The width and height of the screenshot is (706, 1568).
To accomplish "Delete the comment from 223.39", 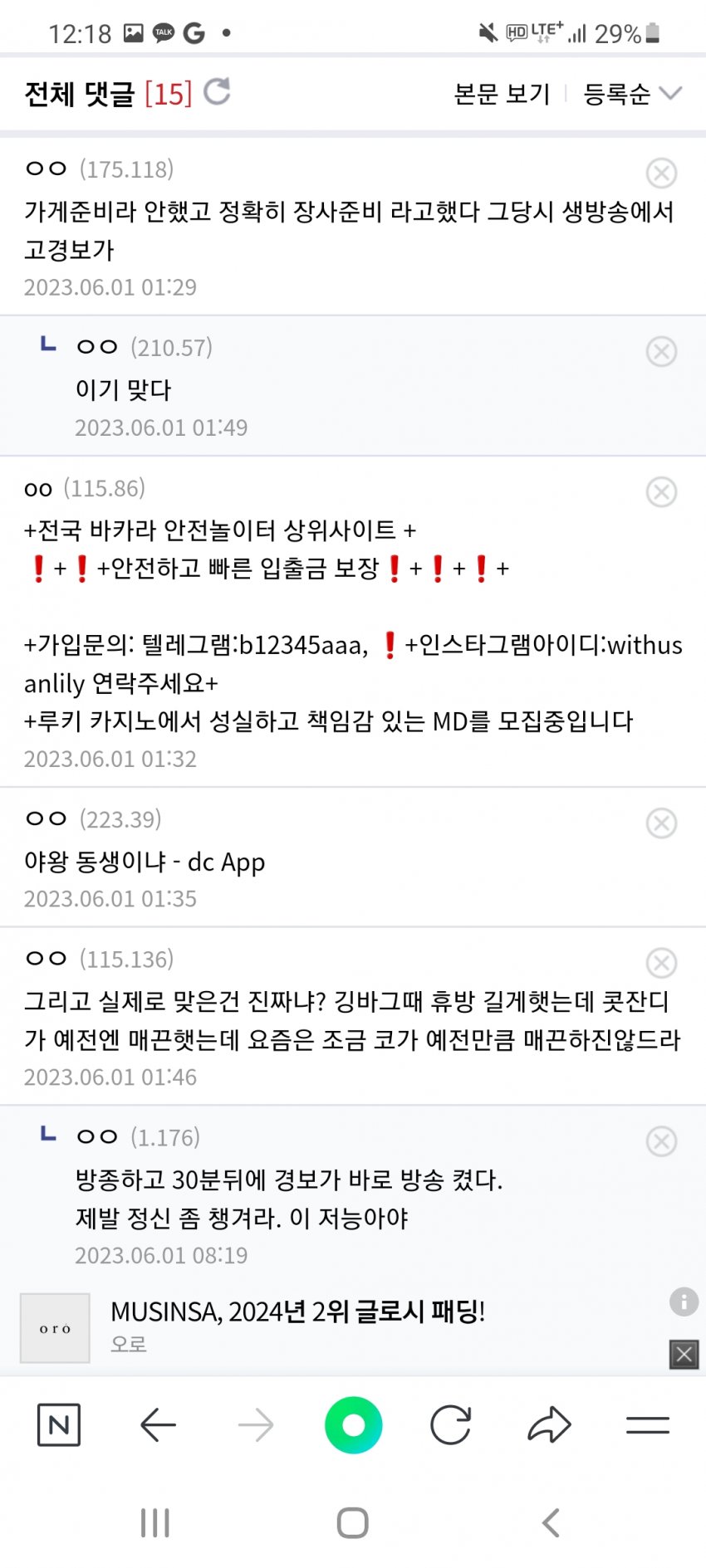I will point(661,823).
